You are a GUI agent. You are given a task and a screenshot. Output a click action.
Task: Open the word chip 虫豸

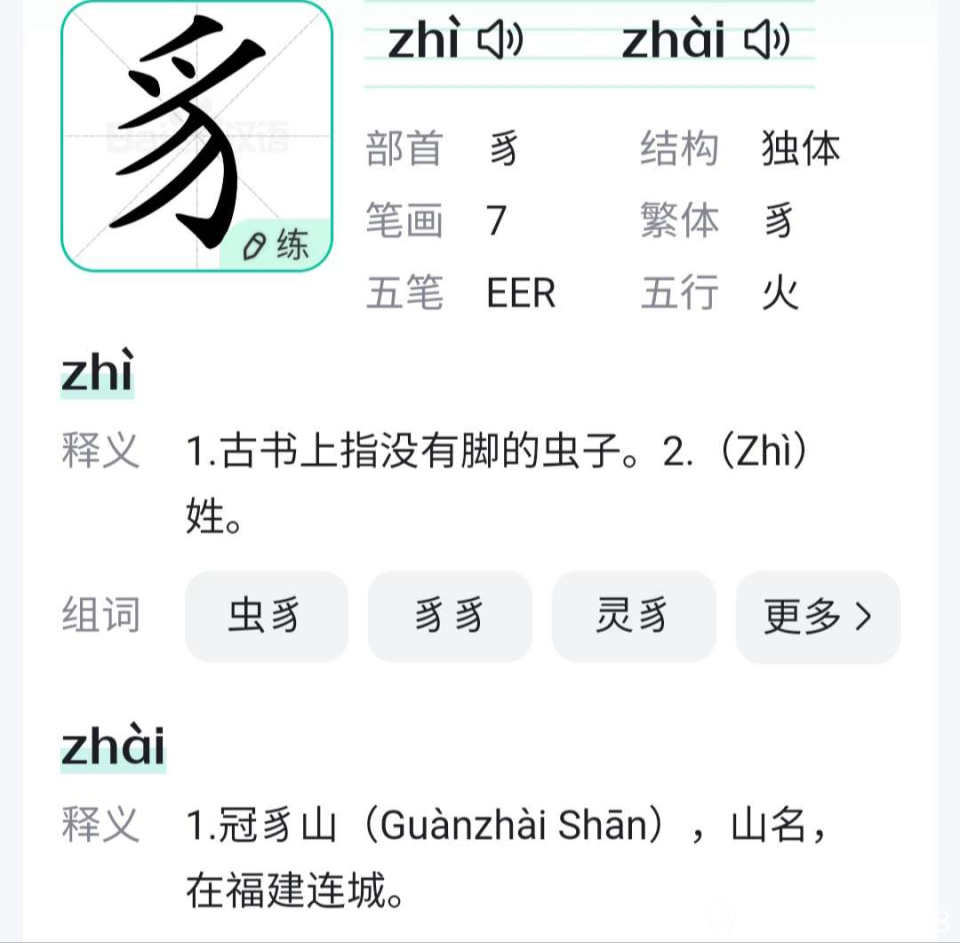(266, 617)
